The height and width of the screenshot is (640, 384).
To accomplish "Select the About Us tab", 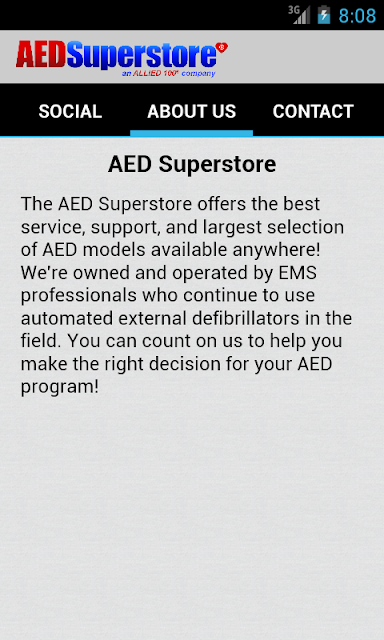I will tap(191, 111).
